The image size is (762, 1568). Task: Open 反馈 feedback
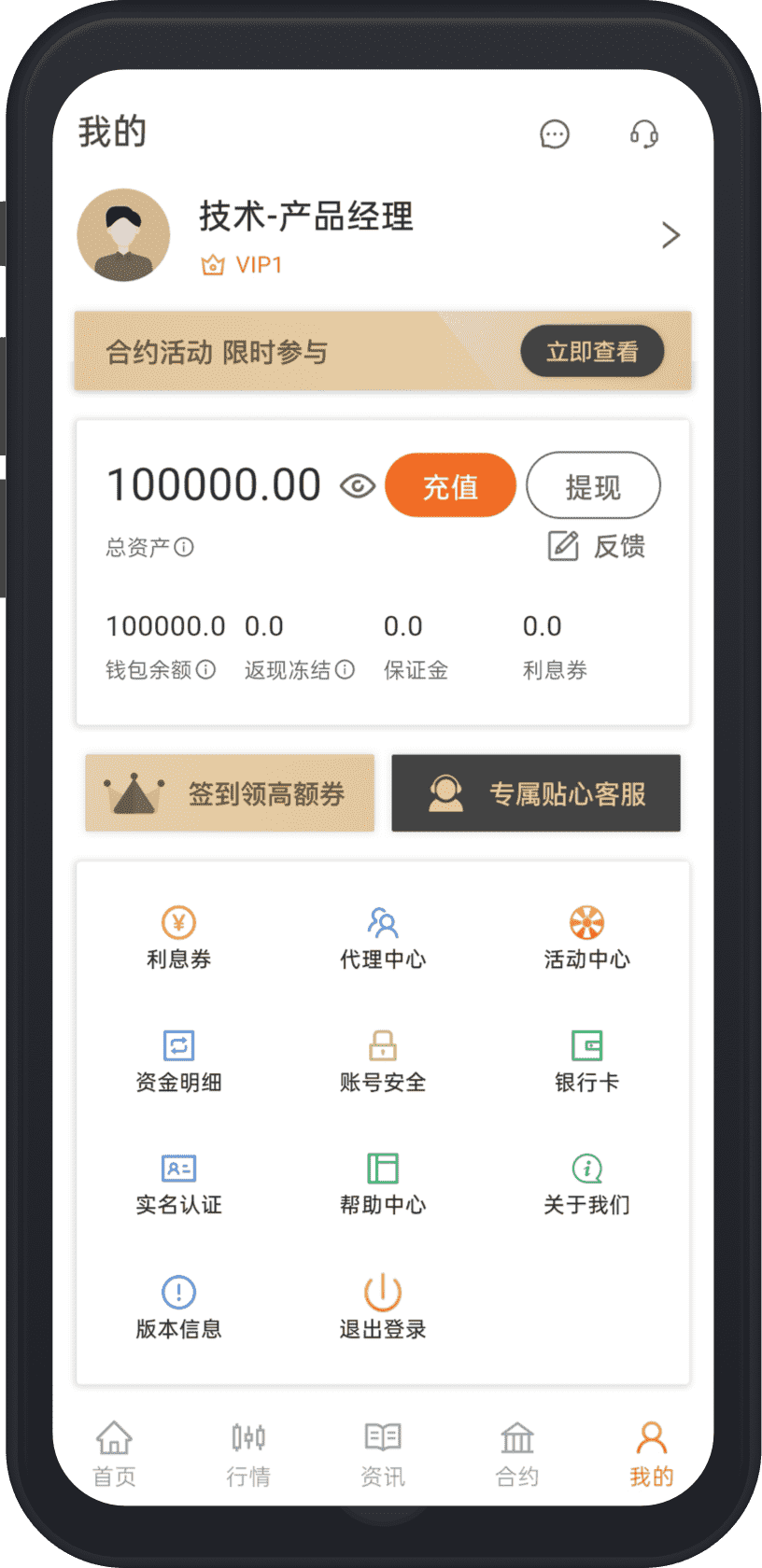coord(596,546)
